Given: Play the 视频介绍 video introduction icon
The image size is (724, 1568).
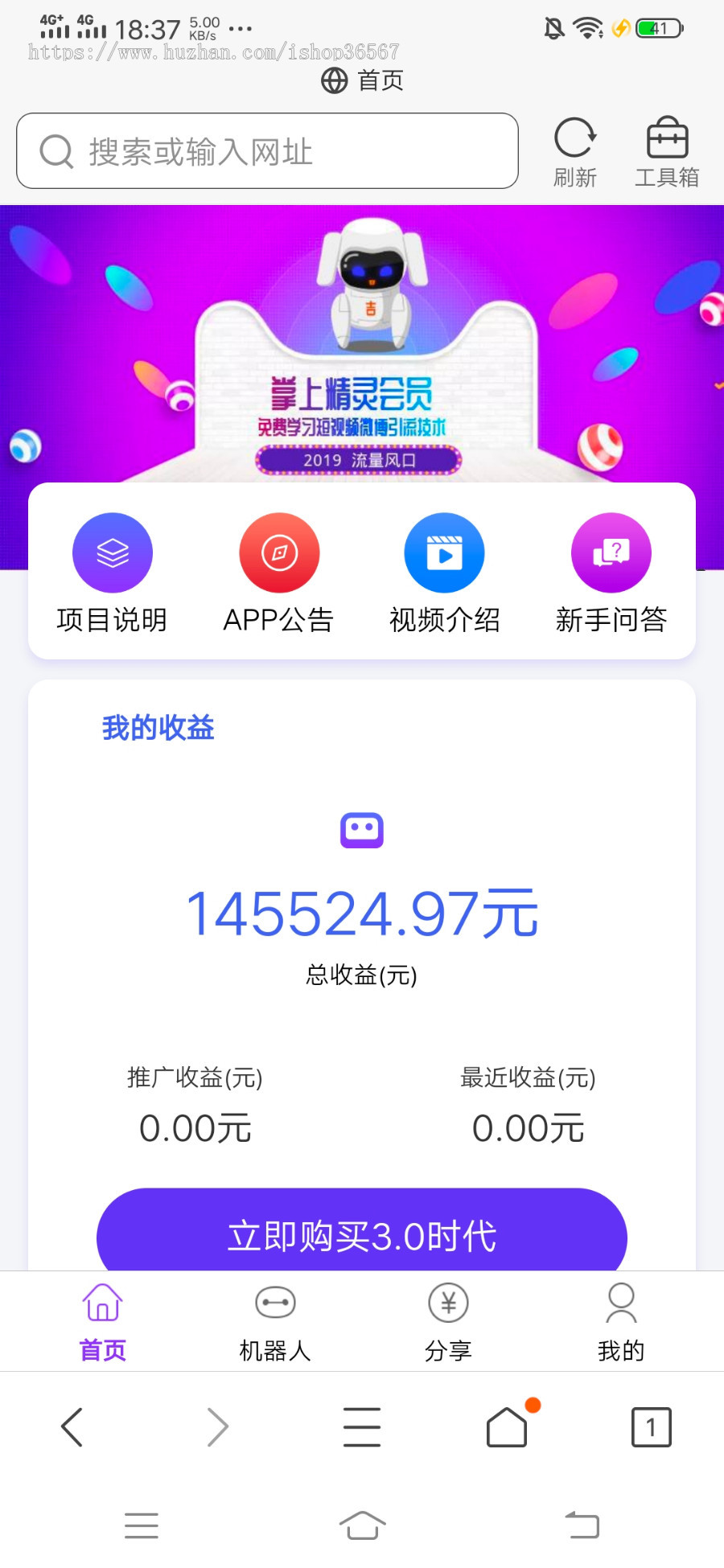Looking at the screenshot, I should click(445, 552).
